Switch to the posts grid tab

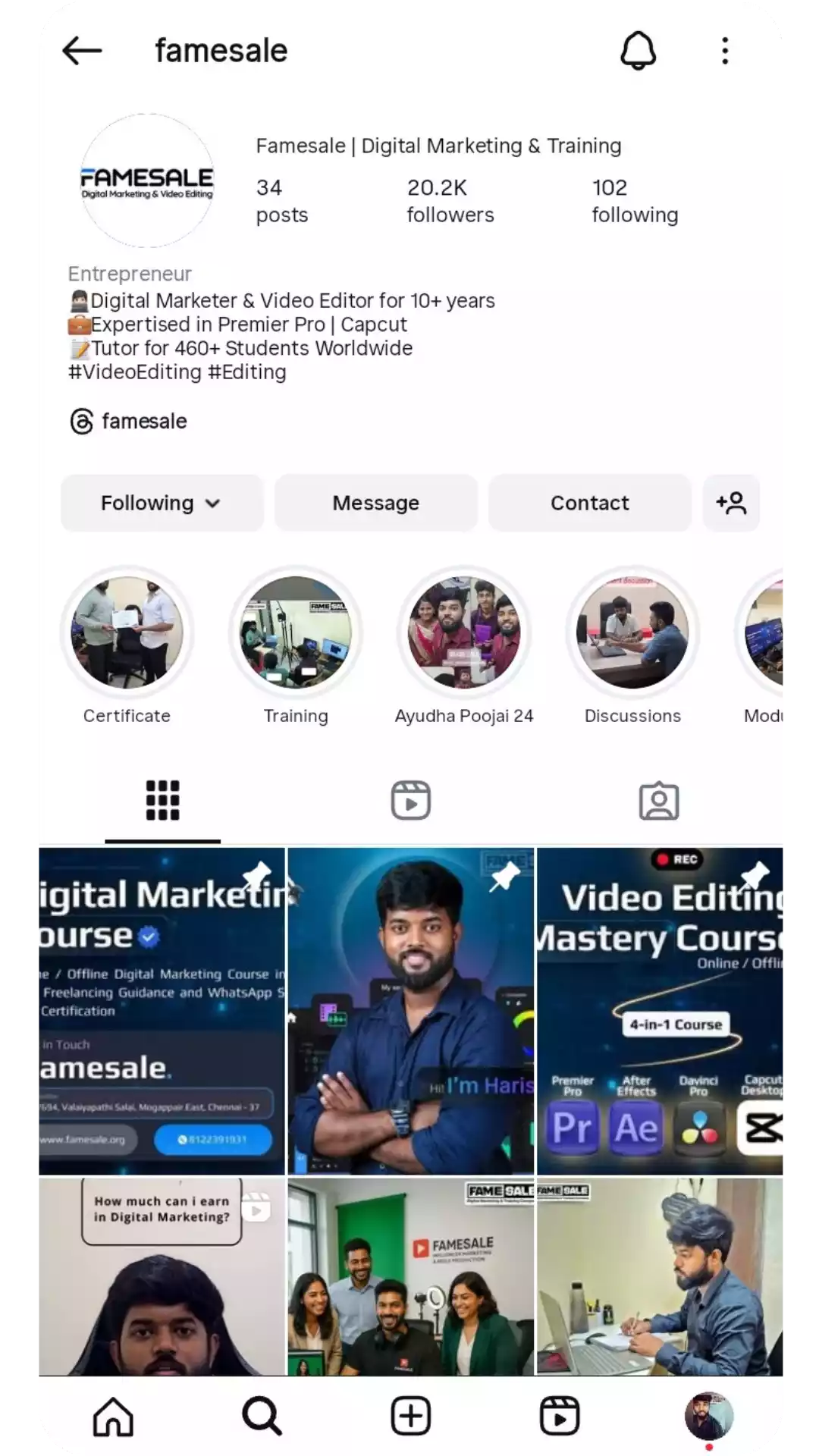[162, 799]
